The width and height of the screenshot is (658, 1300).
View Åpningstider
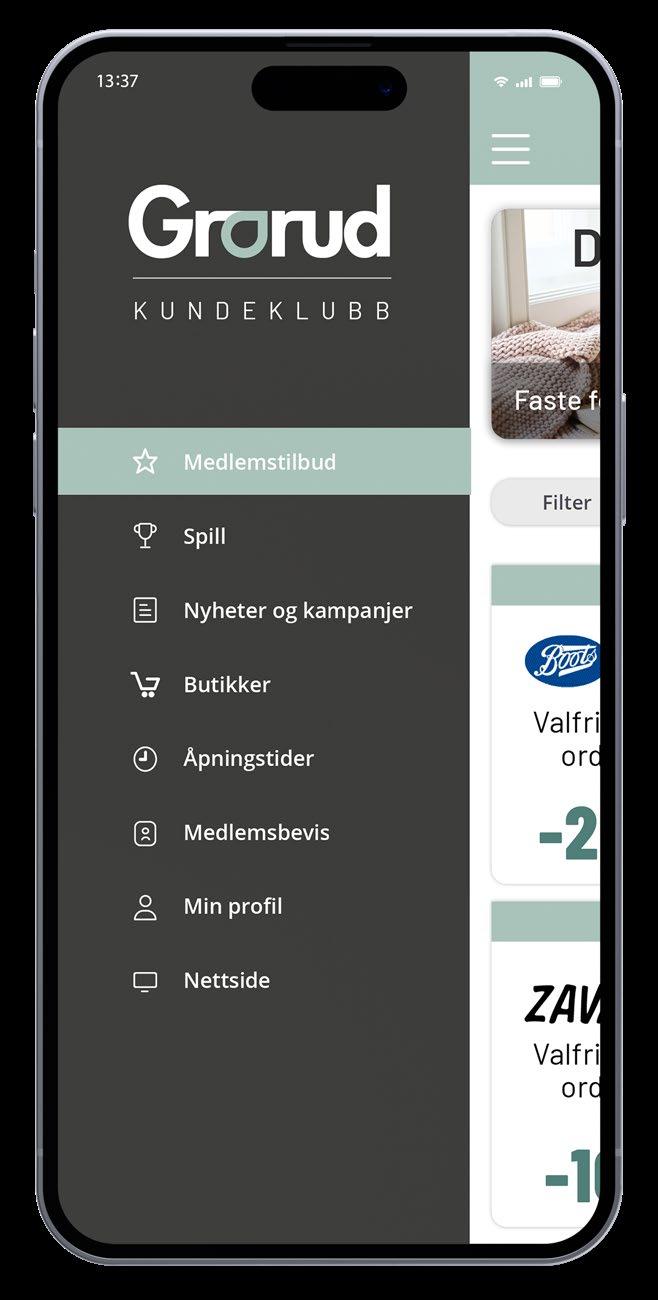pyautogui.click(x=248, y=758)
